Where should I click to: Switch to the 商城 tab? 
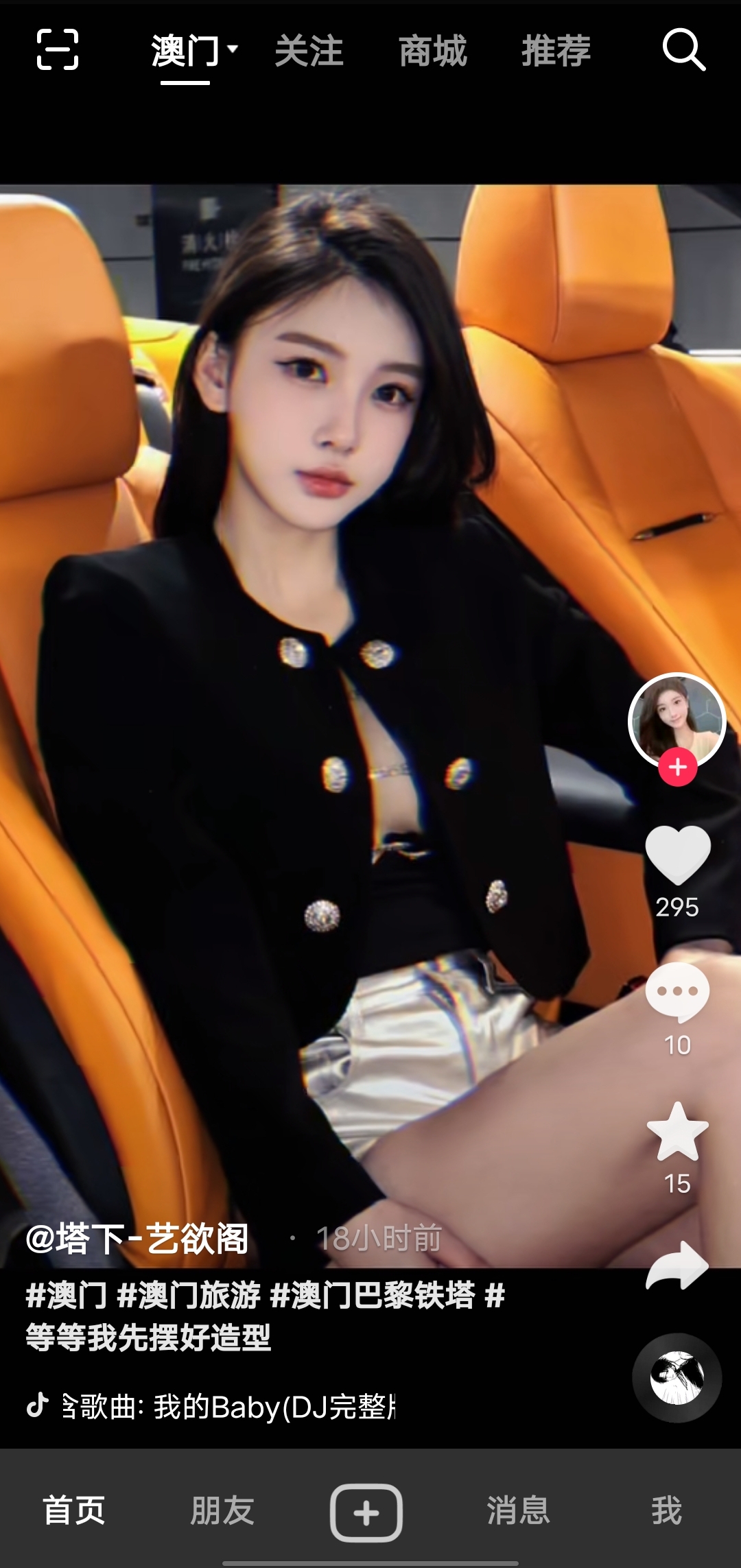pyautogui.click(x=432, y=51)
